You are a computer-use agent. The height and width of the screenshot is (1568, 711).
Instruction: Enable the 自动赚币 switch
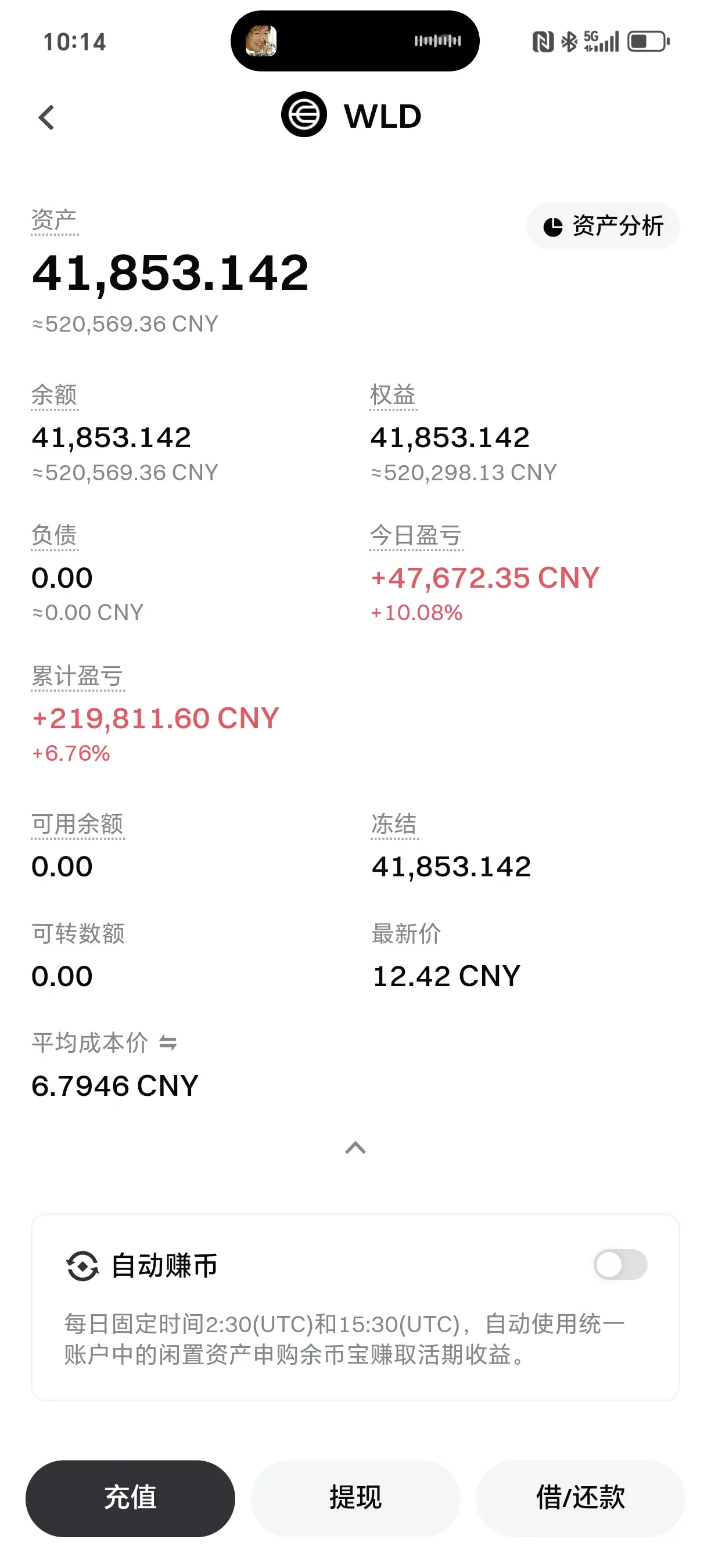[x=620, y=1264]
